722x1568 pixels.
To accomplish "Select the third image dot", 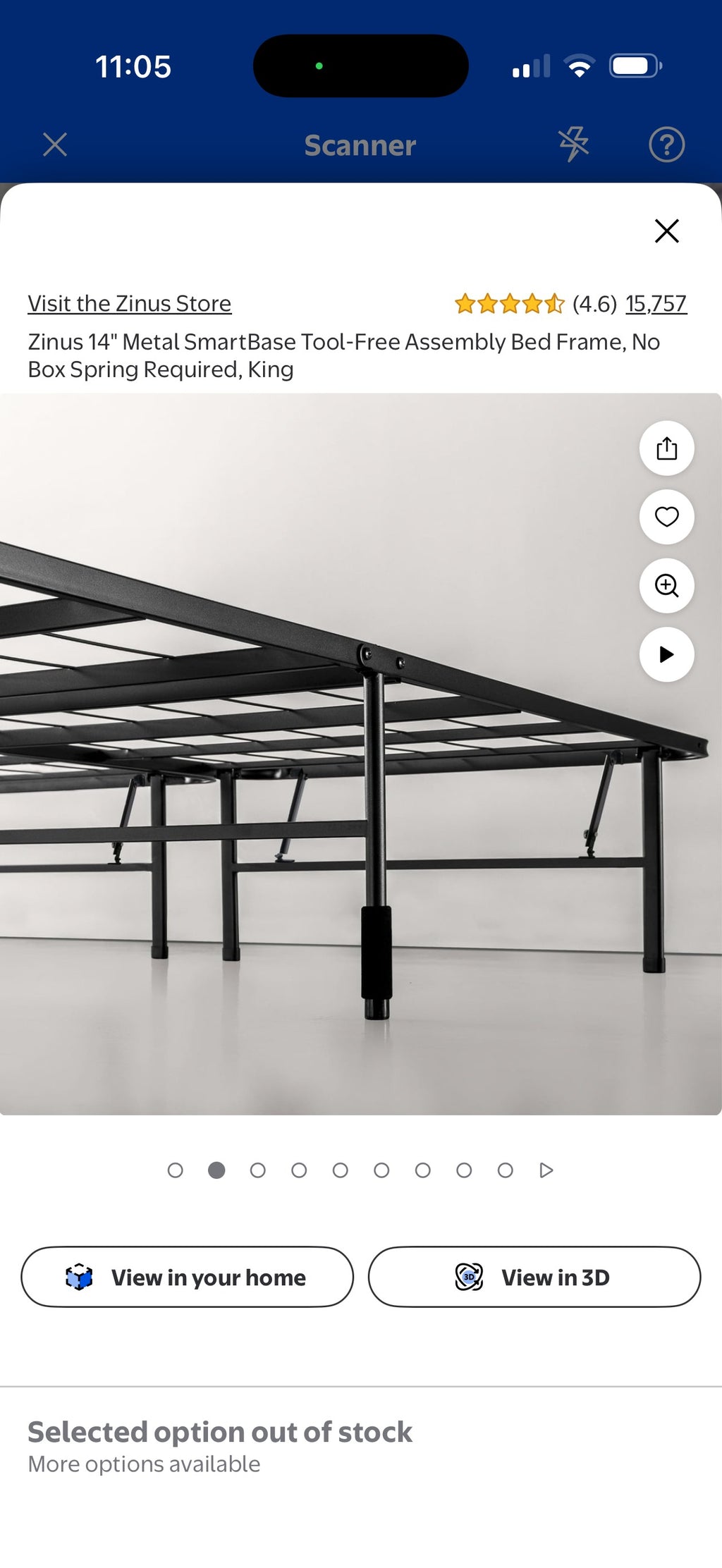I will coord(258,1170).
